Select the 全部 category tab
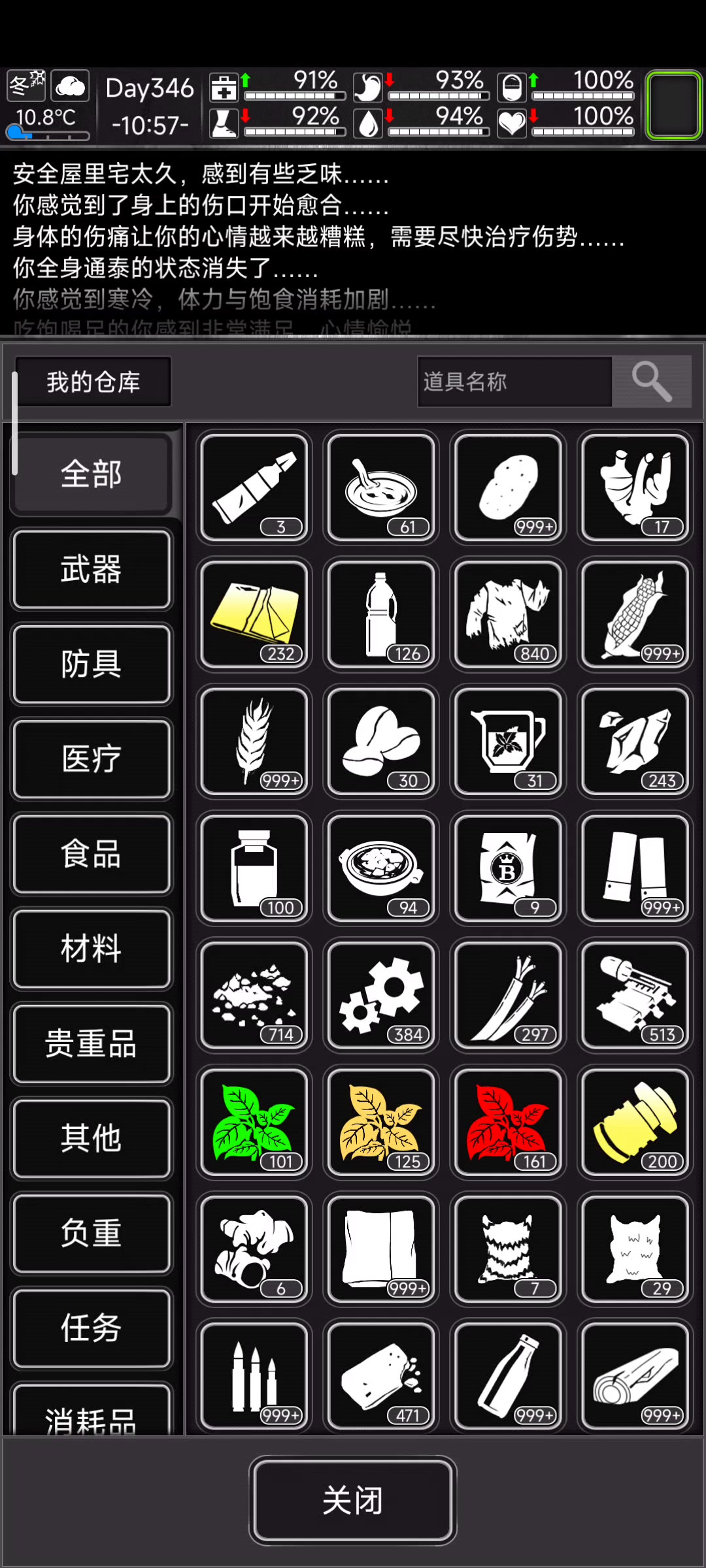Viewport: 706px width, 1568px height. (x=92, y=474)
